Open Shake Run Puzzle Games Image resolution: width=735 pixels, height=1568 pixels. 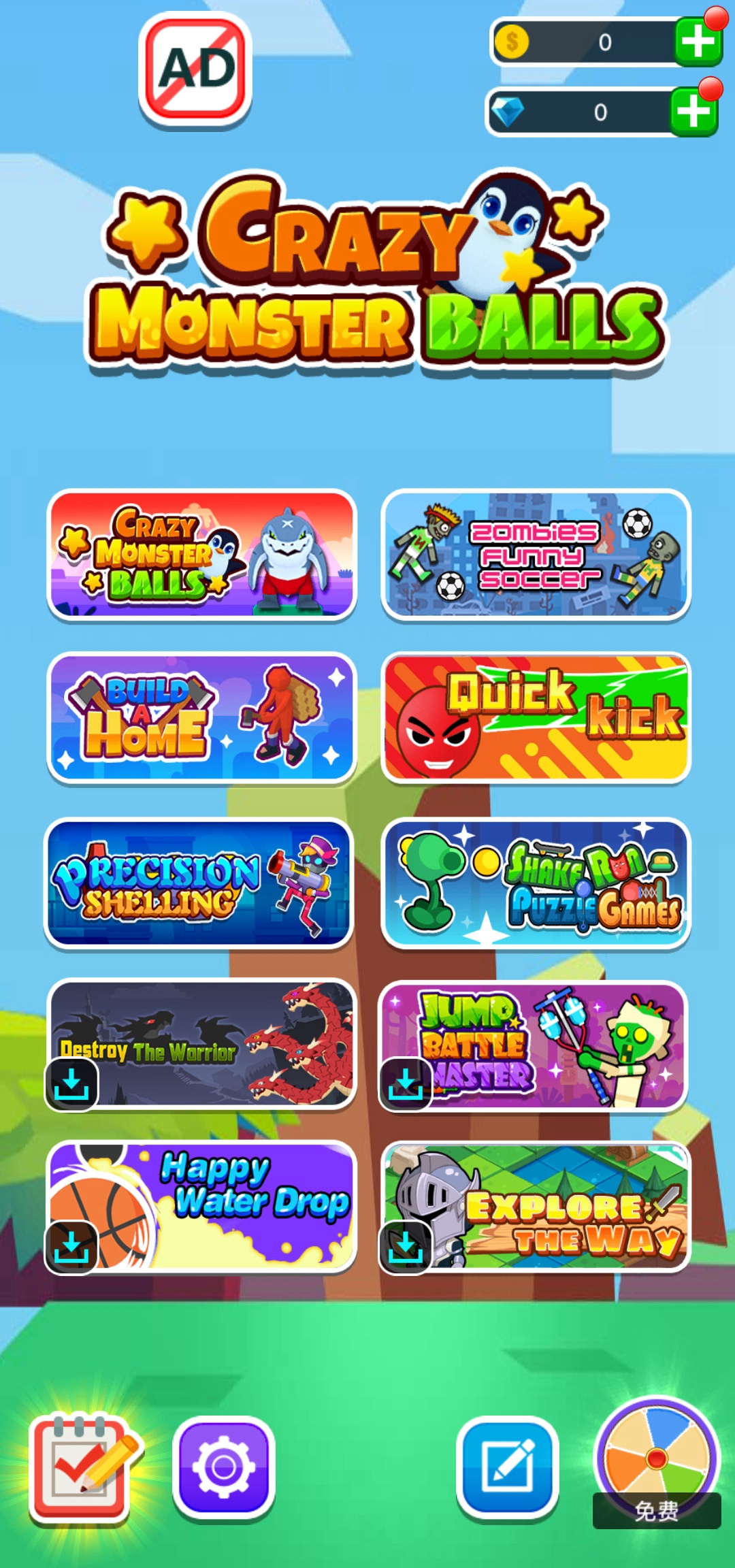pos(536,883)
